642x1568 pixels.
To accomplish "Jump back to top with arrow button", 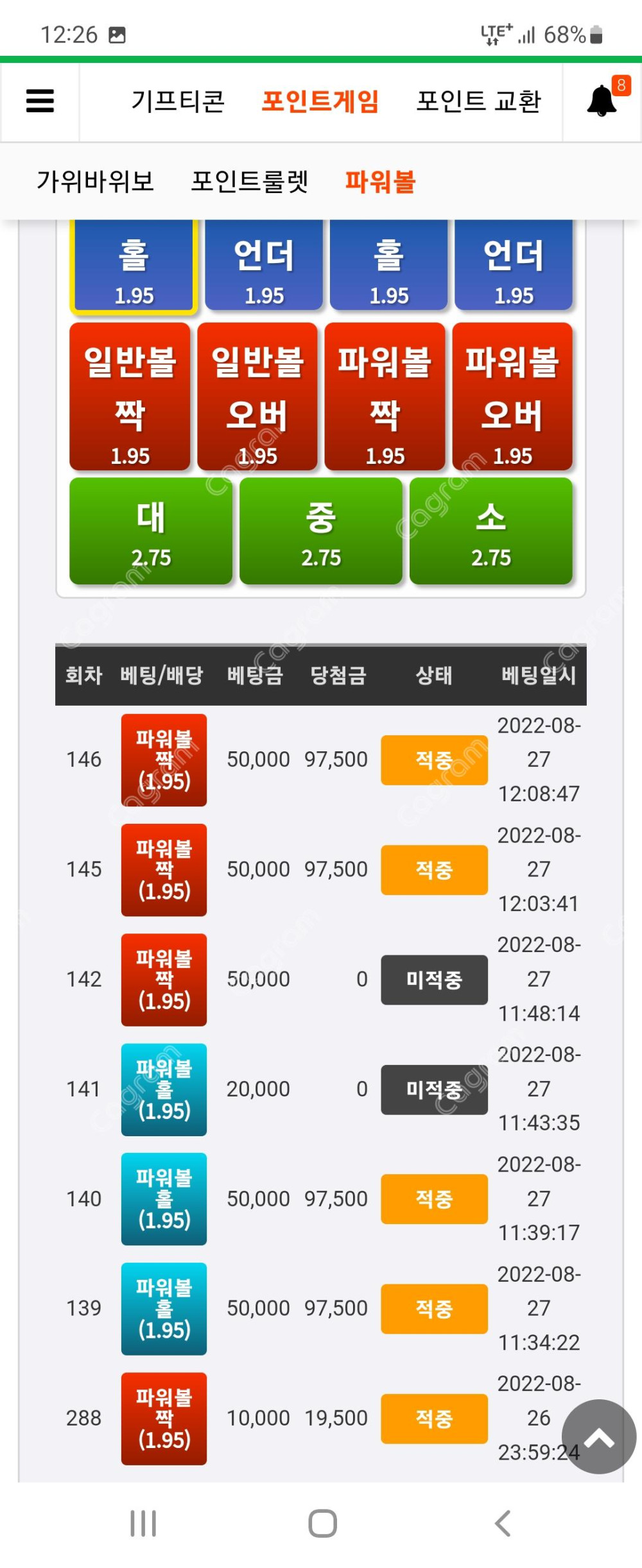I will [x=598, y=1436].
